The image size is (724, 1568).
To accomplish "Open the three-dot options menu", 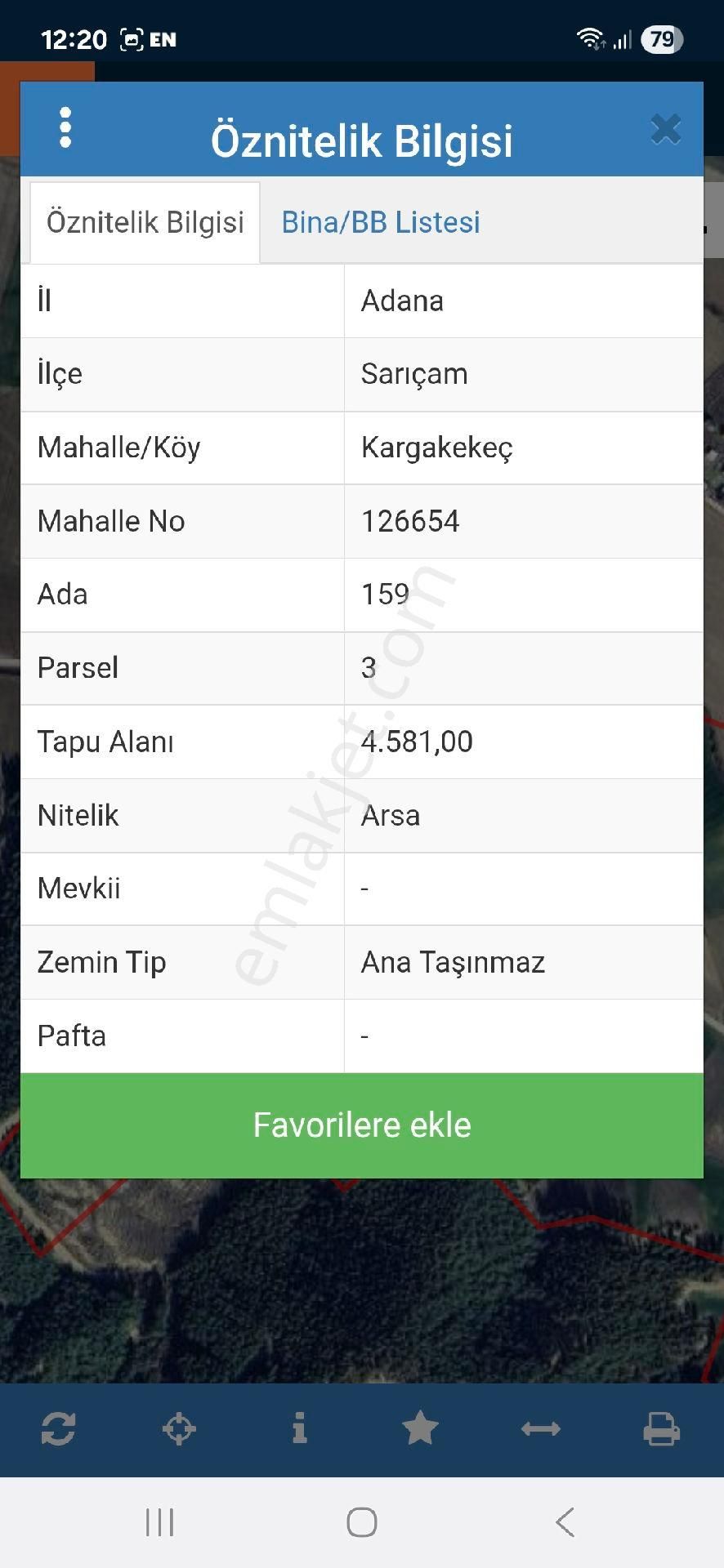I will pyautogui.click(x=65, y=128).
